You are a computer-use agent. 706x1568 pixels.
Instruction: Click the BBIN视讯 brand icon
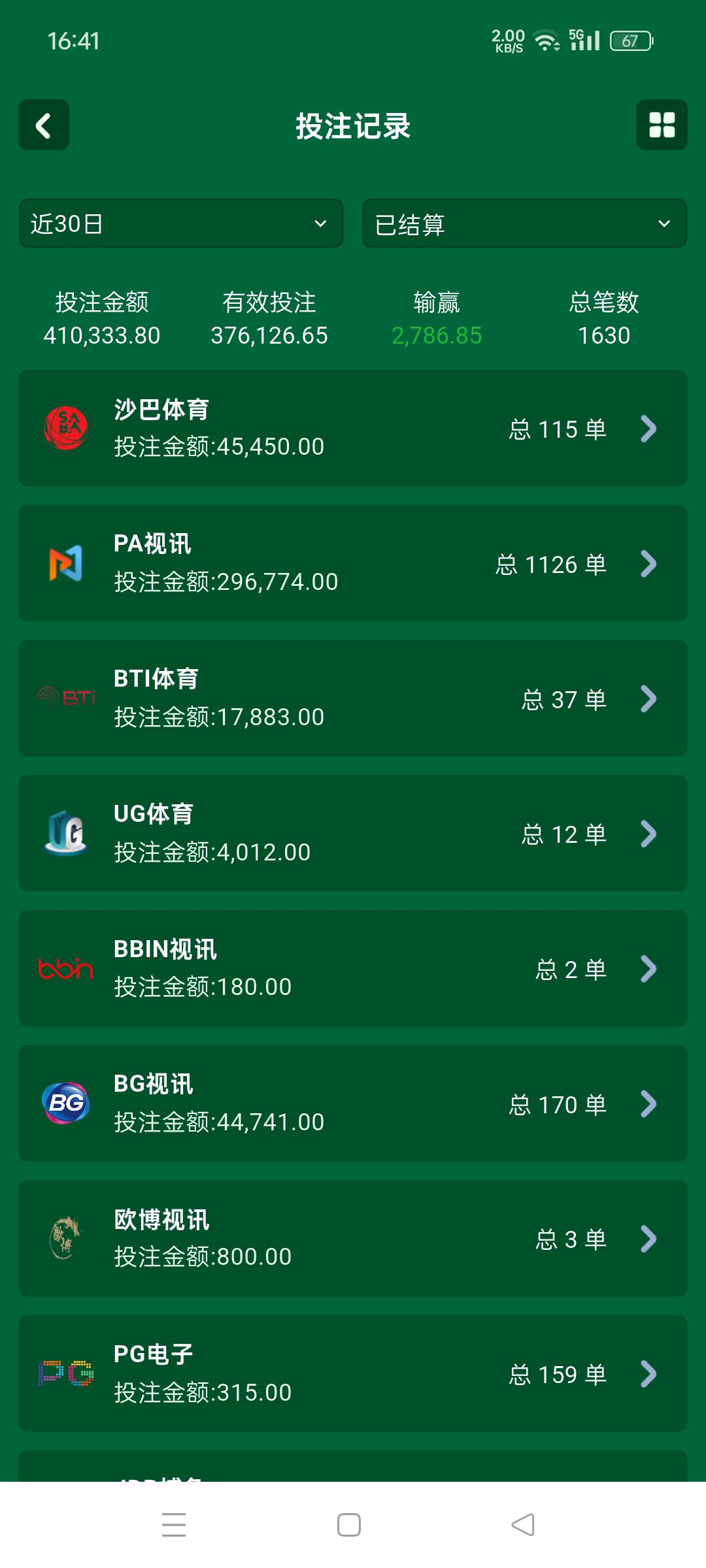click(x=65, y=968)
